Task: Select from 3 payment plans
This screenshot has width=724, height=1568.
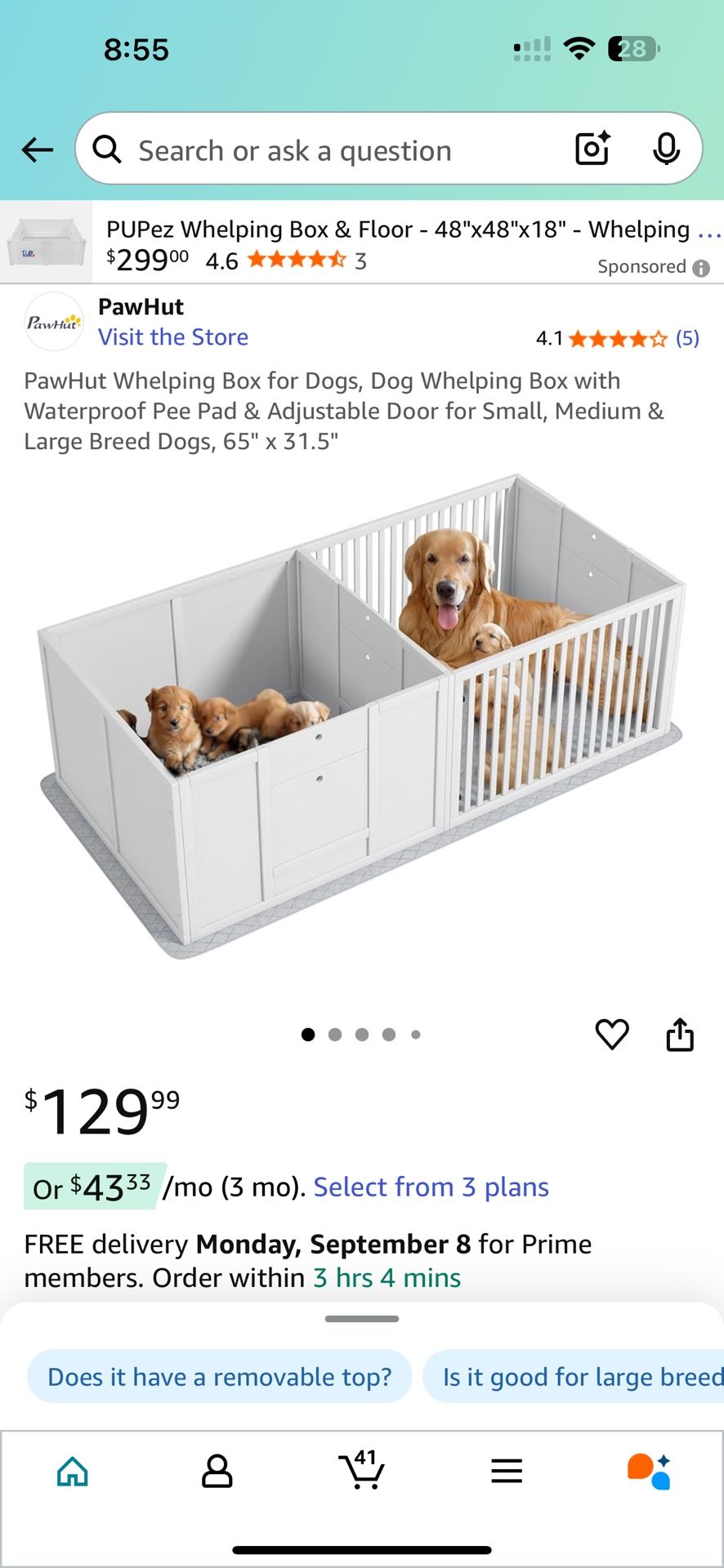Action: (431, 1187)
